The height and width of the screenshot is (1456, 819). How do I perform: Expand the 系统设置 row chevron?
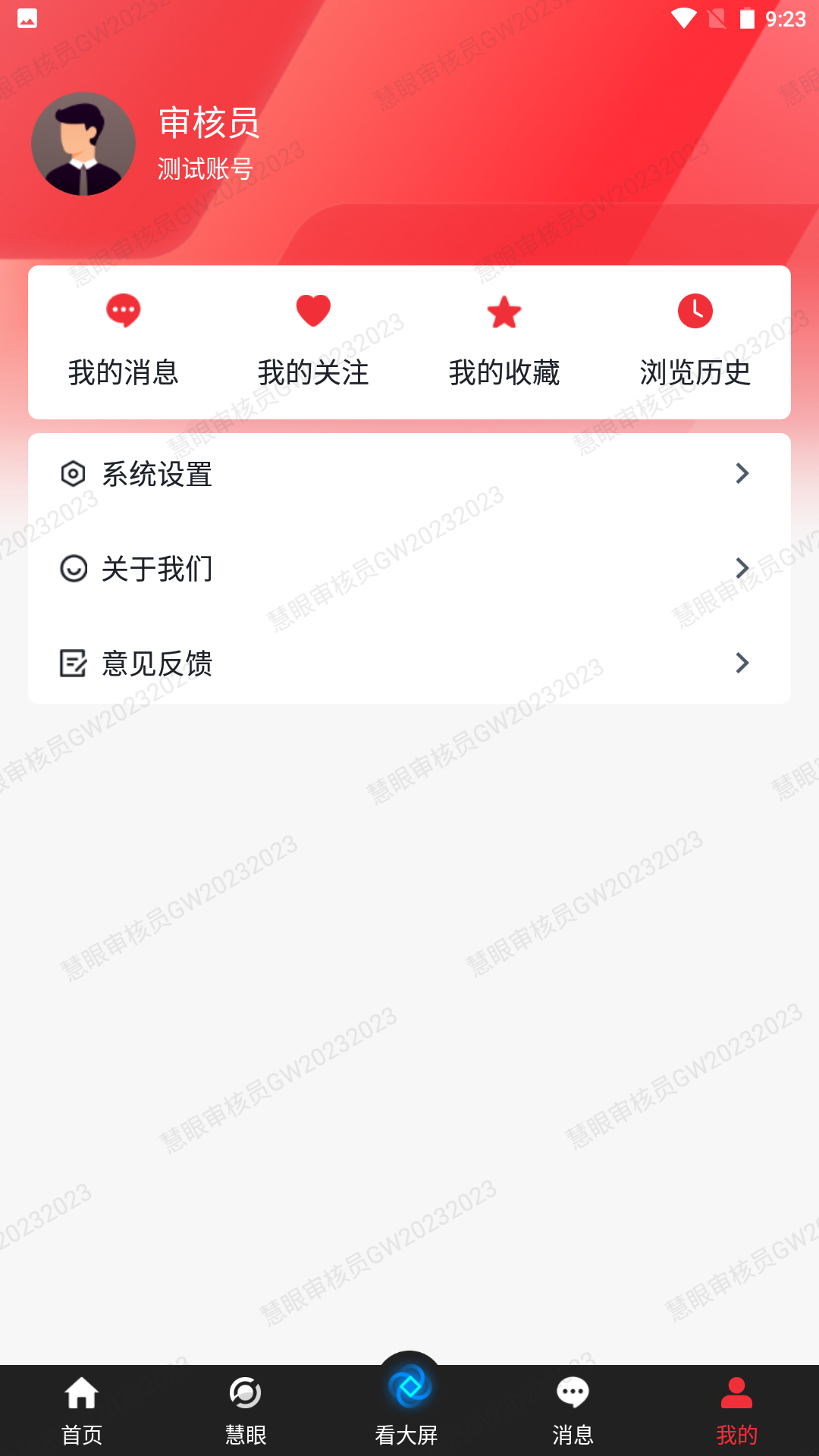pos(742,475)
